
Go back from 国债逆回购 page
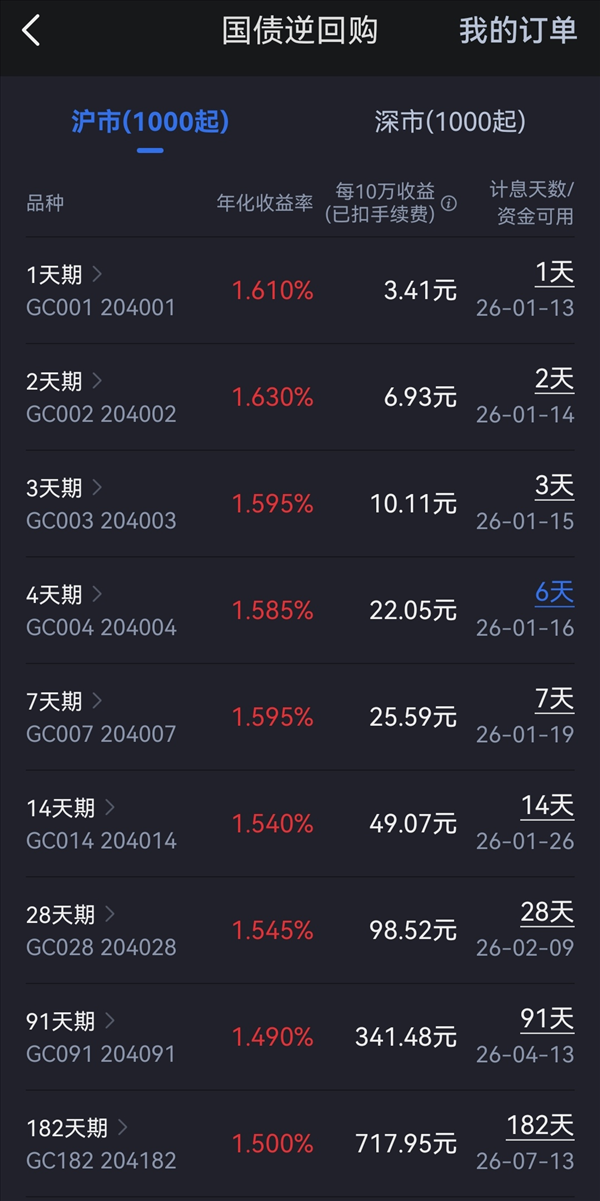tap(32, 31)
